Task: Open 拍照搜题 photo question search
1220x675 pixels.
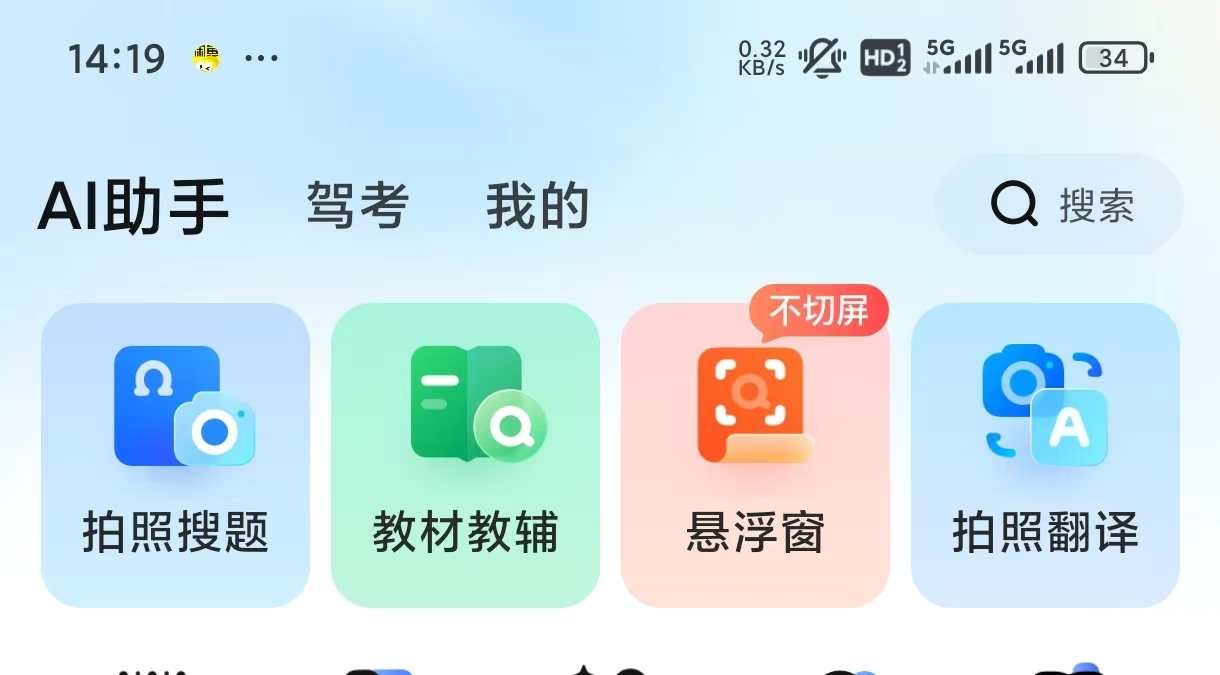Action: (175, 455)
